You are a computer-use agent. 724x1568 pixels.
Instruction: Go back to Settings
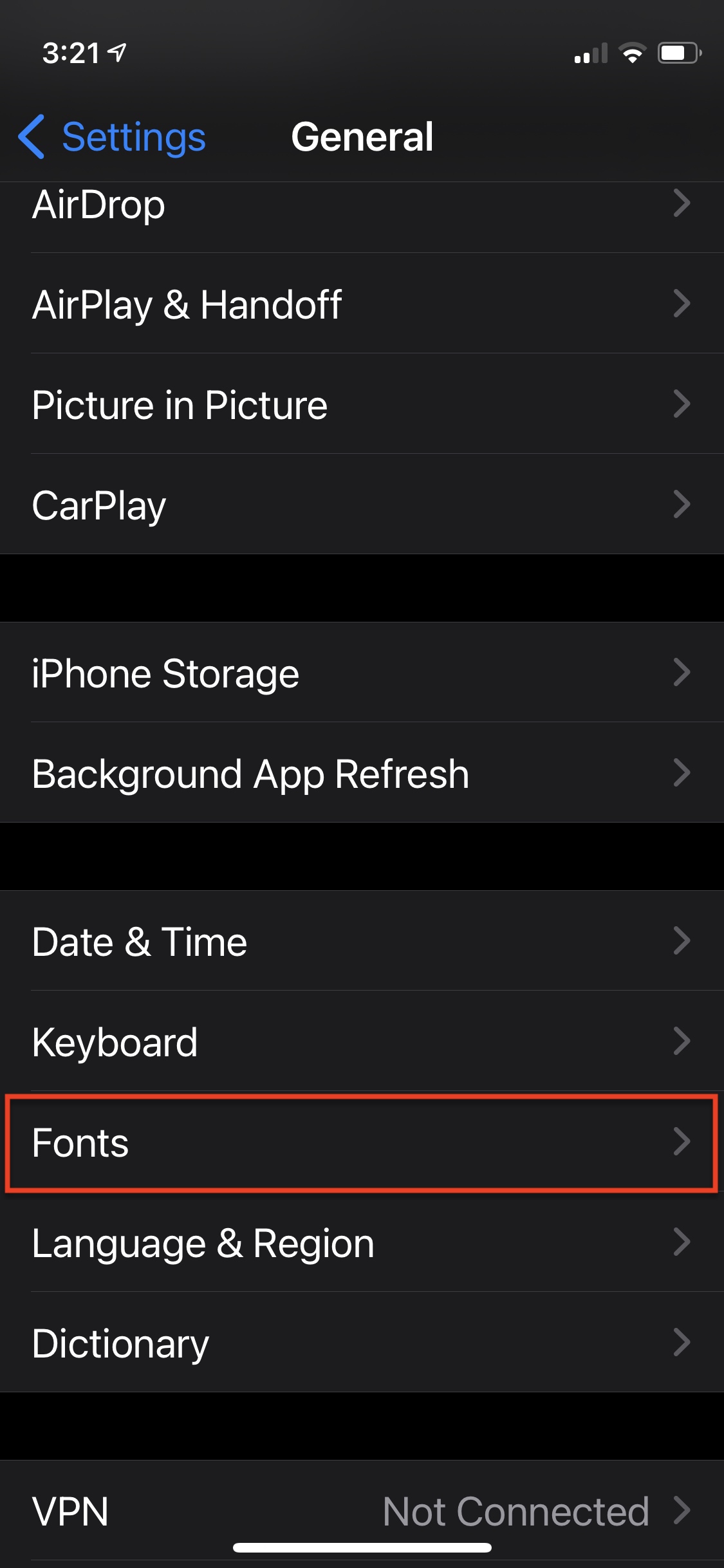point(112,136)
